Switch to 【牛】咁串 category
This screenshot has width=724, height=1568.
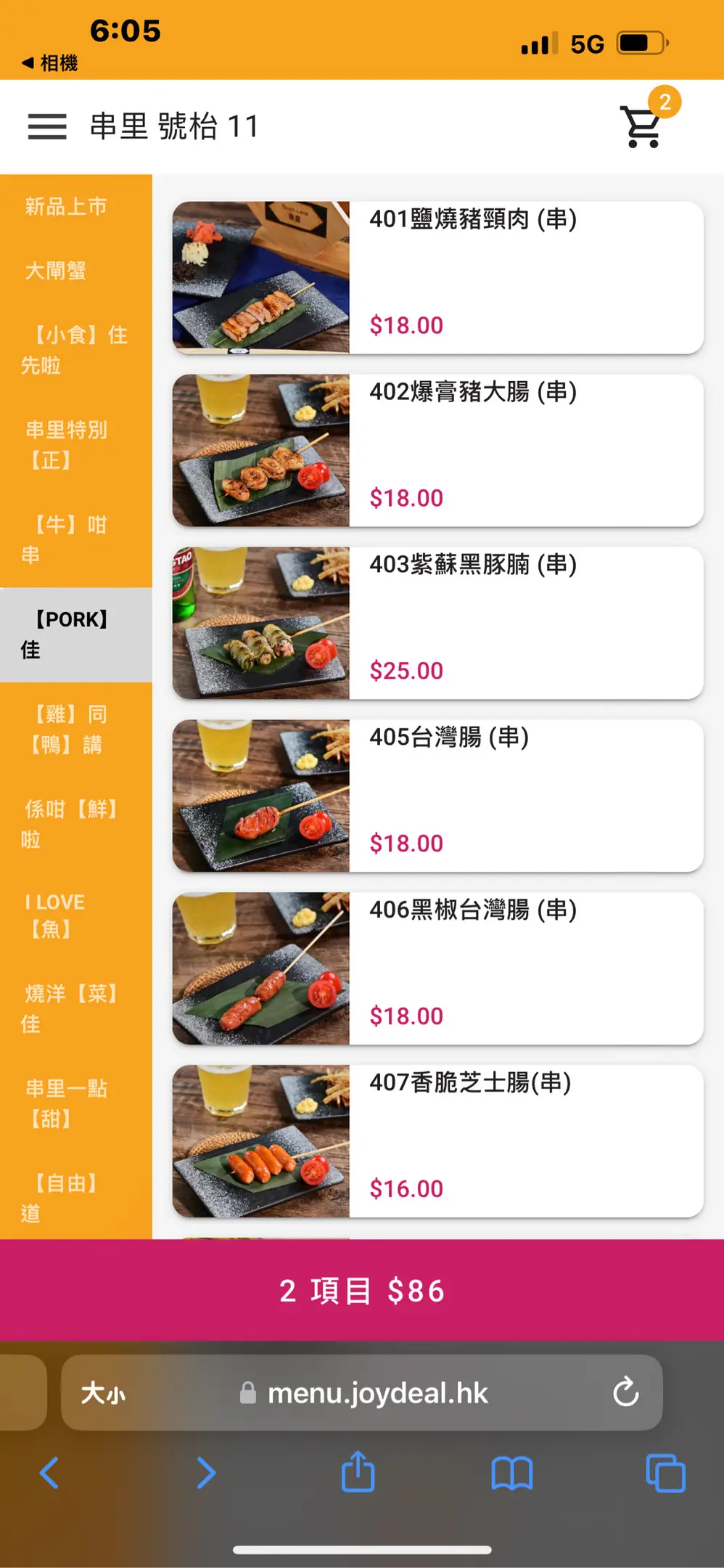67,539
